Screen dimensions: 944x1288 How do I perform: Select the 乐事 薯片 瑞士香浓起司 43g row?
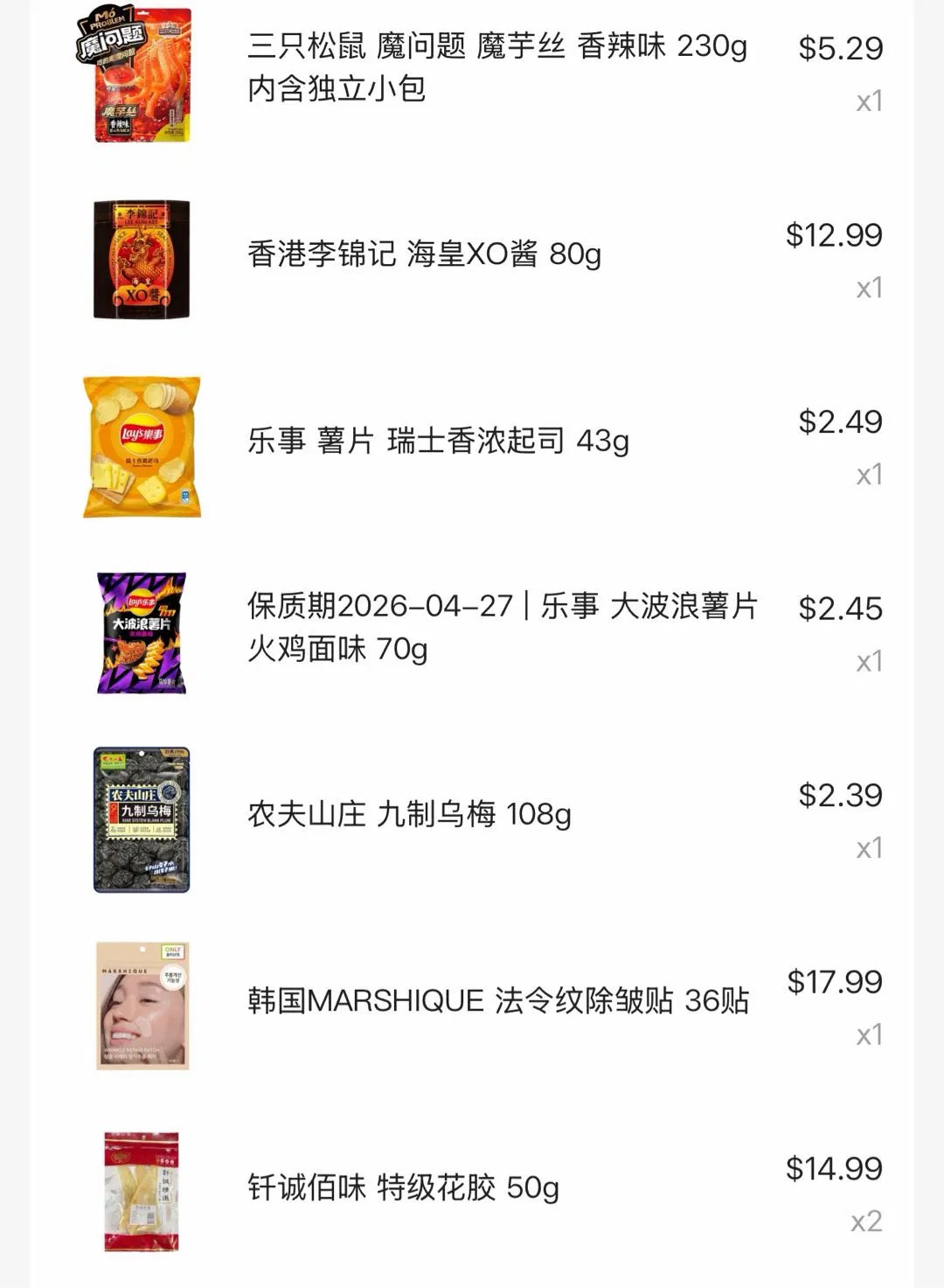[x=438, y=441]
